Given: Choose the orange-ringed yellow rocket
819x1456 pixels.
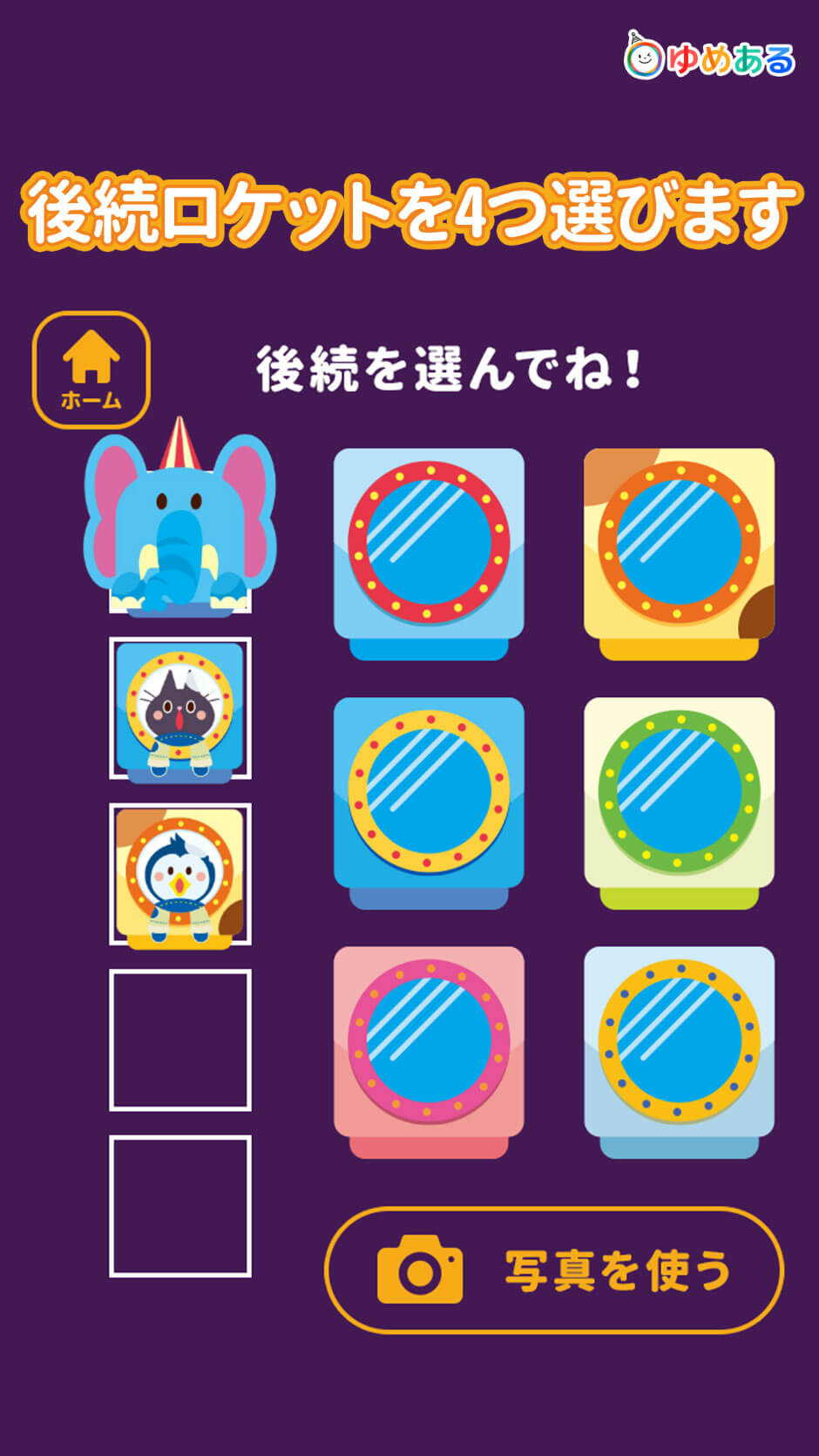Looking at the screenshot, I should pyautogui.click(x=679, y=549).
